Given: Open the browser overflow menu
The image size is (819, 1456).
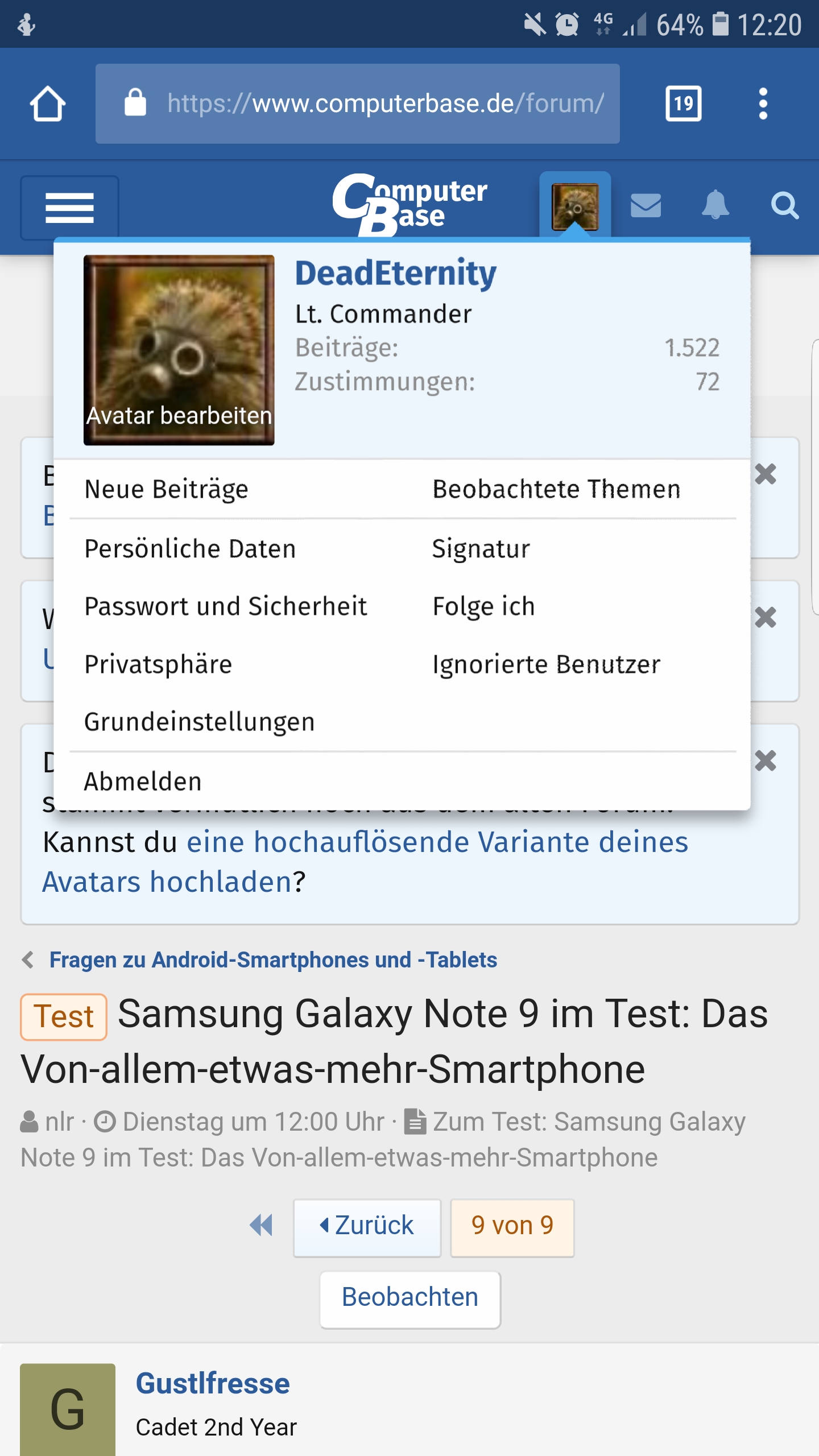Looking at the screenshot, I should tap(763, 104).
